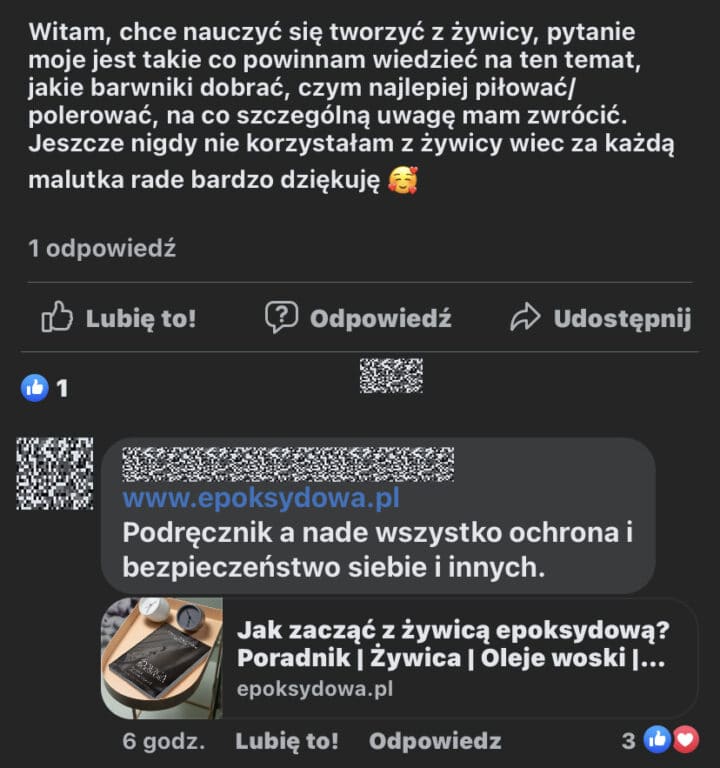This screenshot has height=768, width=720.
Task: View the 1 odpowiedź reply count
Action: tap(102, 248)
